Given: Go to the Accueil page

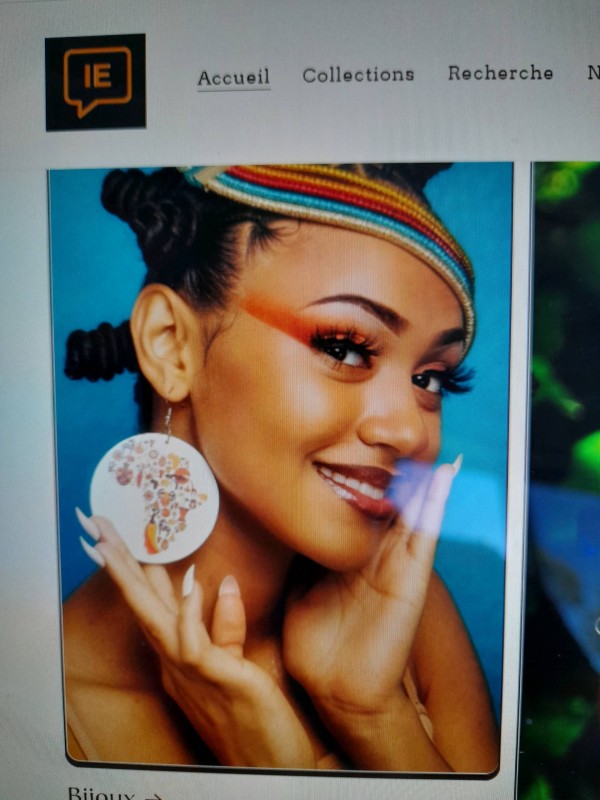Looking at the screenshot, I should click(x=233, y=77).
